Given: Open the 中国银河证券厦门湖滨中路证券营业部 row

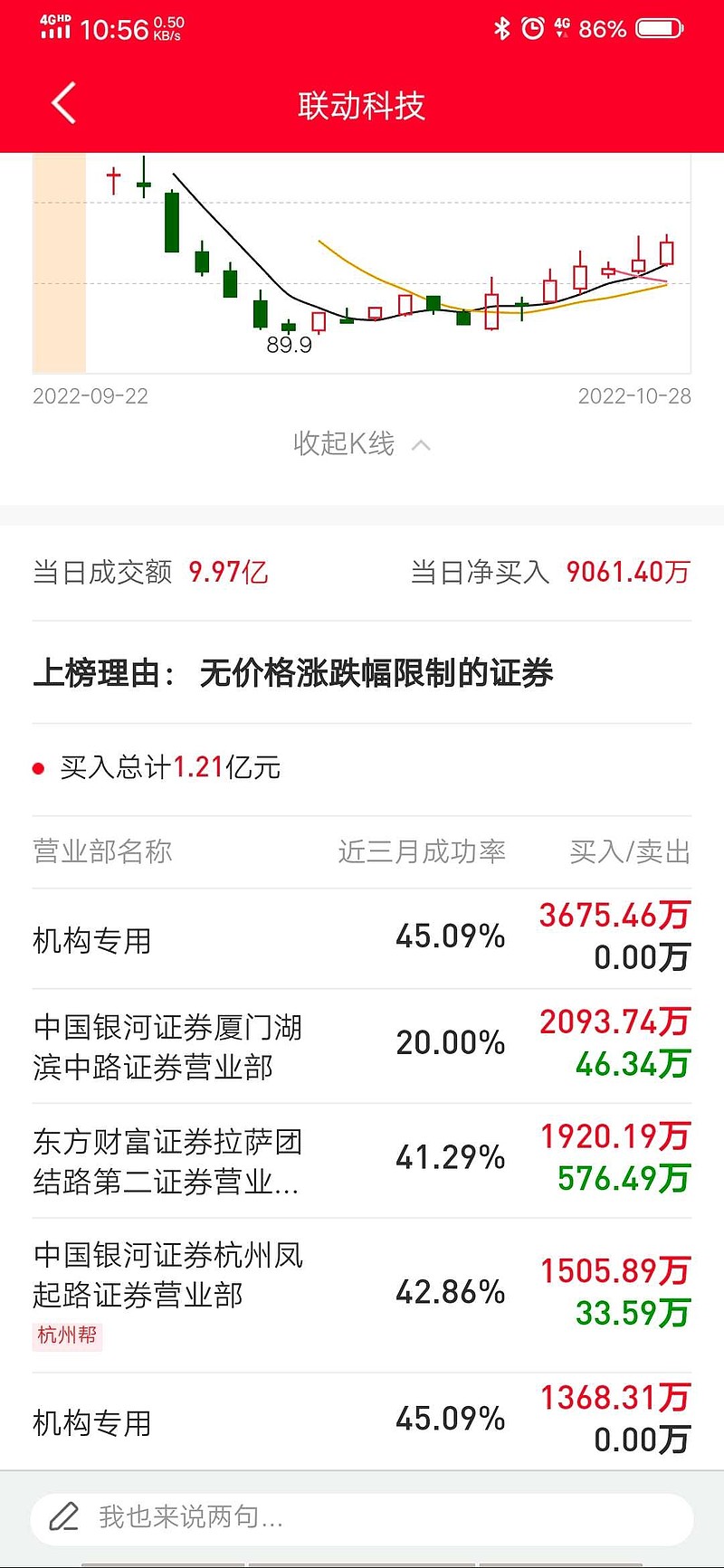Looking at the screenshot, I should point(362,1046).
